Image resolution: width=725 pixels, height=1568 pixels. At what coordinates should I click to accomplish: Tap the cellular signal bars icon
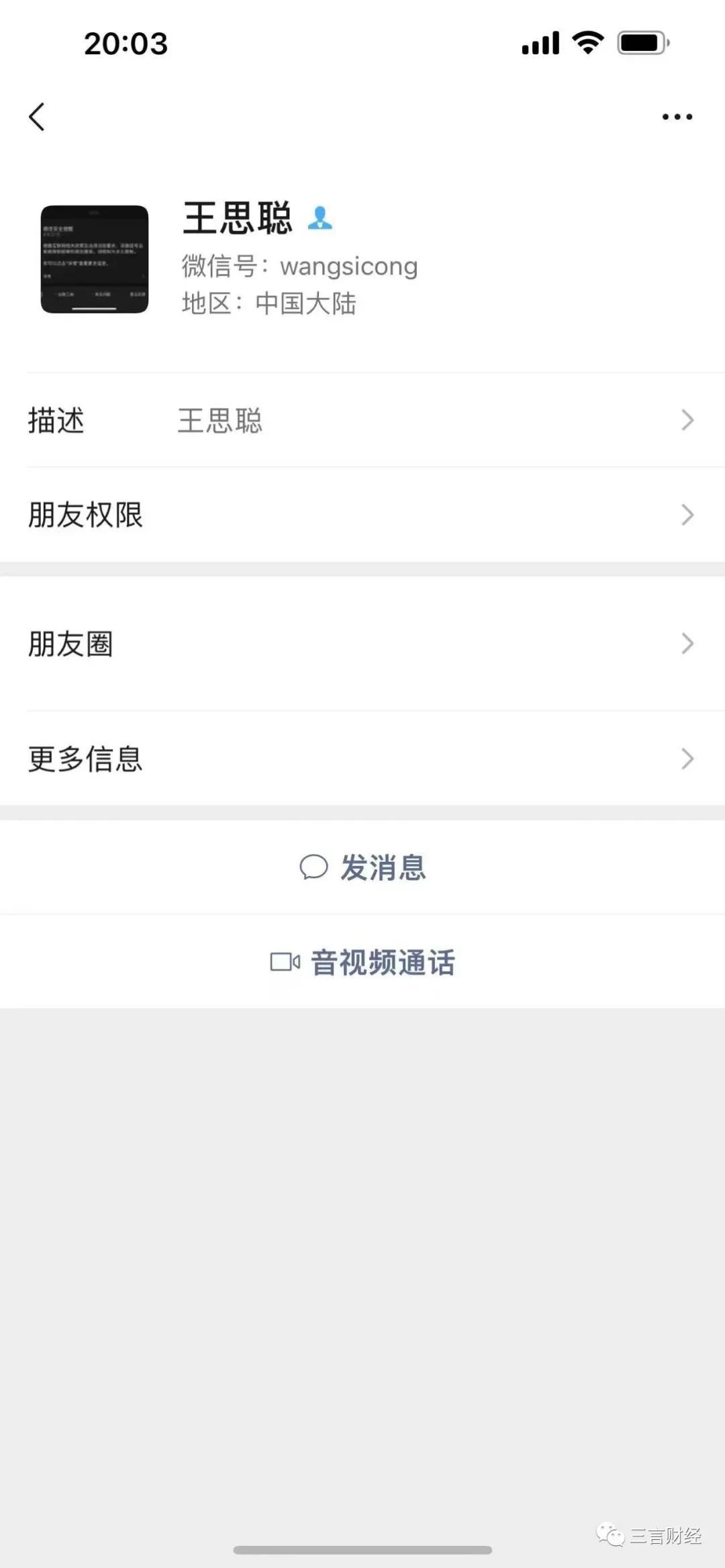[x=541, y=42]
